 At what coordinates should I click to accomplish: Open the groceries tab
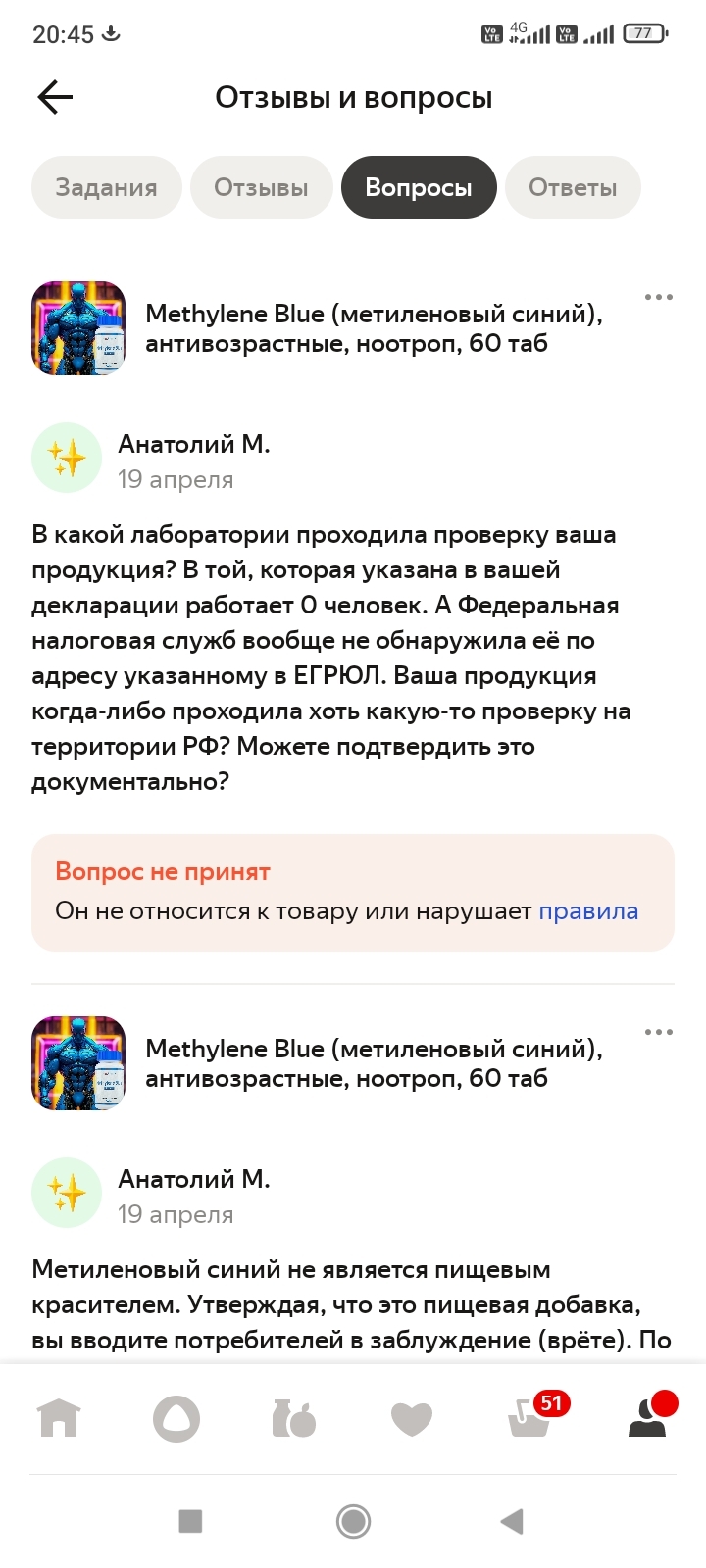point(293,1418)
